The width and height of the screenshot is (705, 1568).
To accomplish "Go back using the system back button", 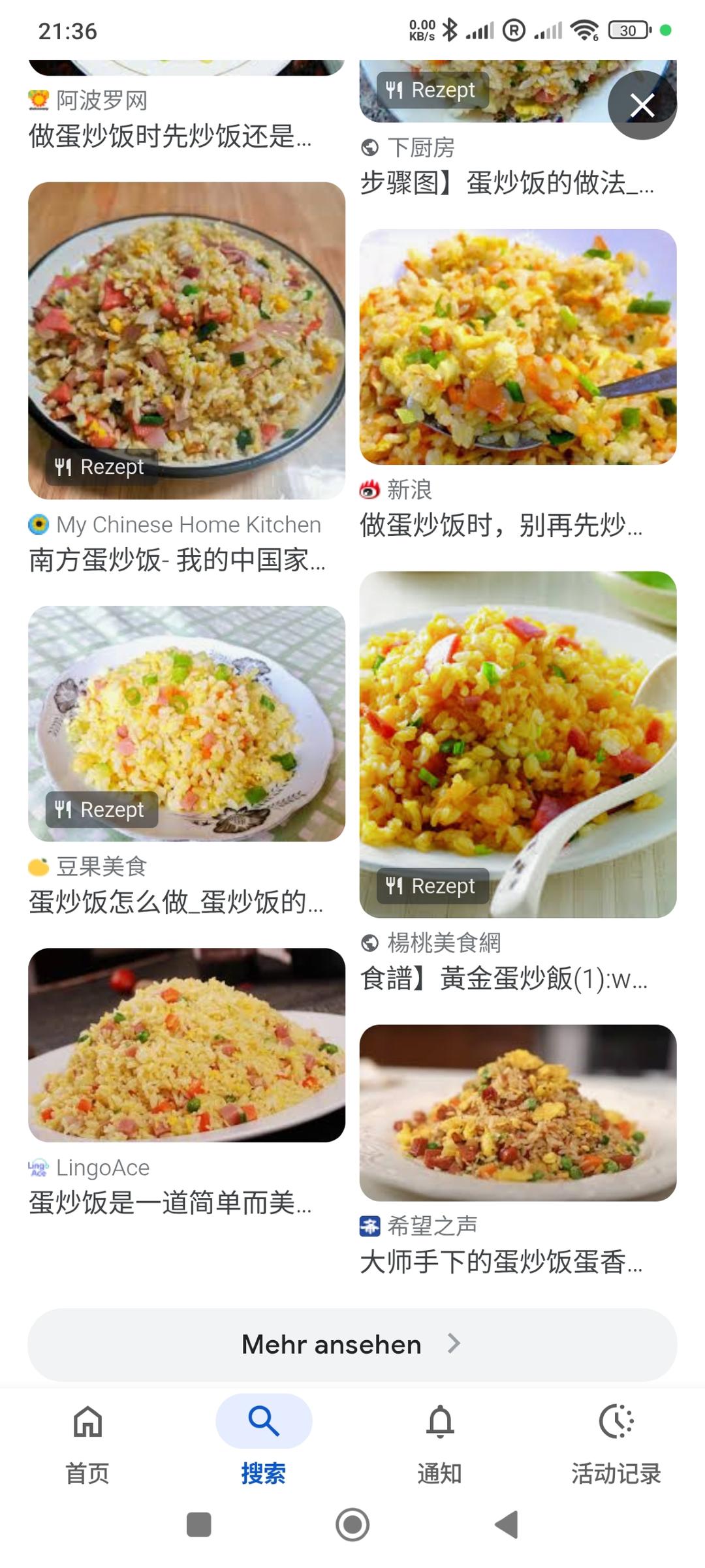I will tap(507, 1525).
